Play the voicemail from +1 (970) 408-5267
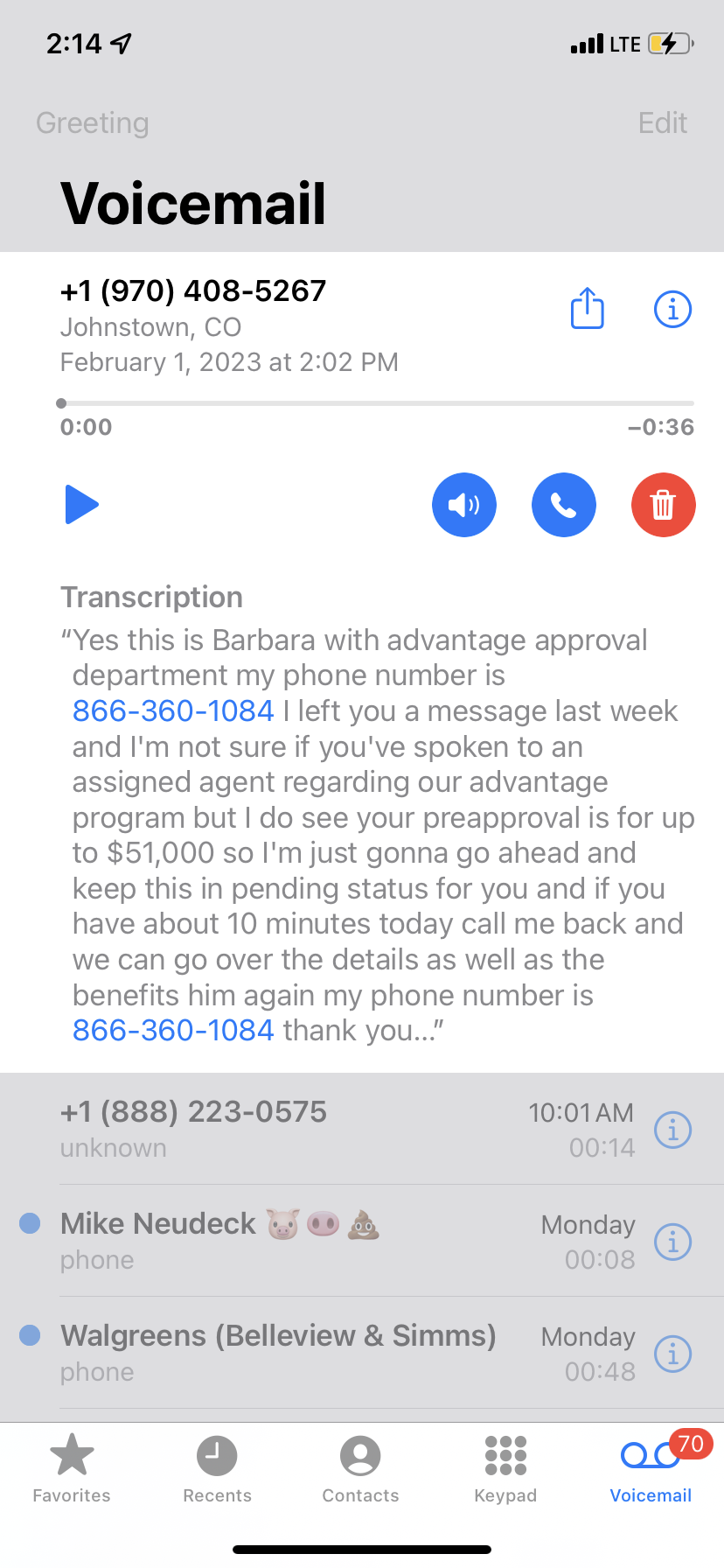The width and height of the screenshot is (724, 1568). [x=81, y=505]
